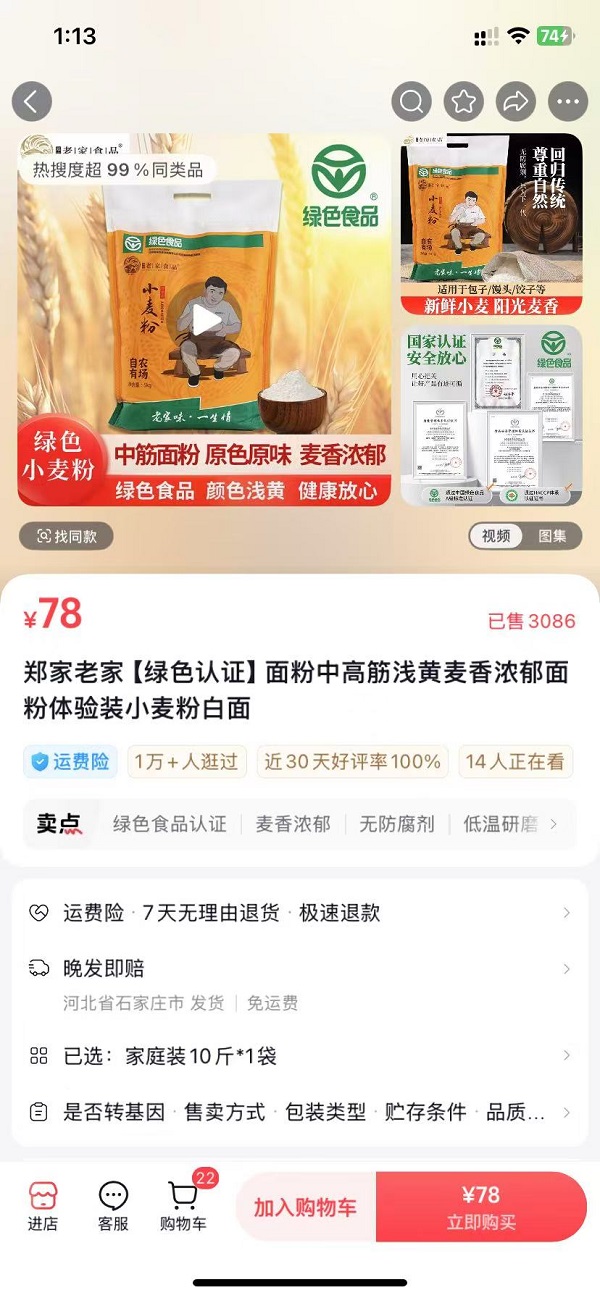Open the 国家认证 安全放心 thumbnail image
600x1298 pixels.
(491, 415)
